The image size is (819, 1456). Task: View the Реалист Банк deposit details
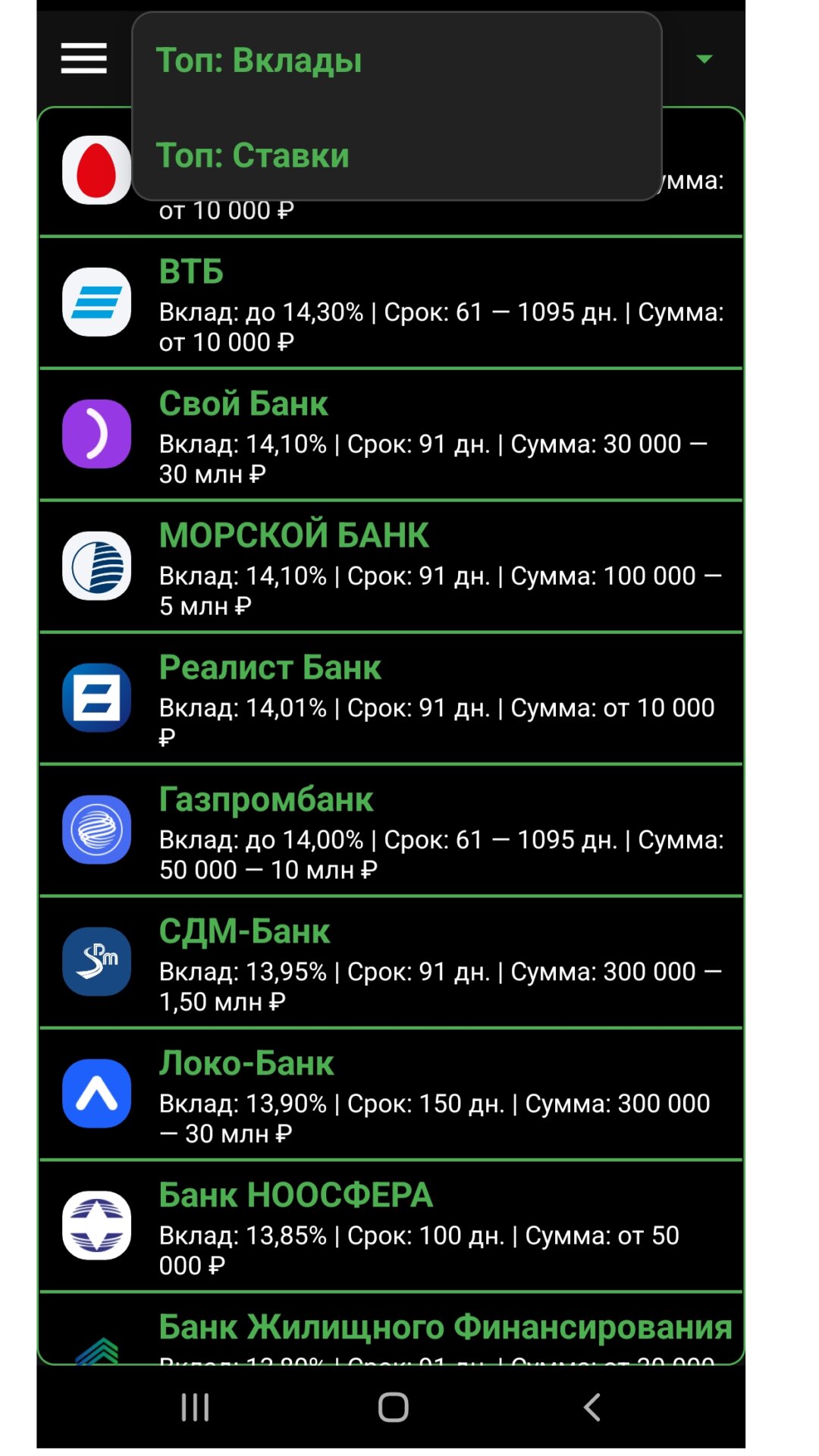coord(391,699)
